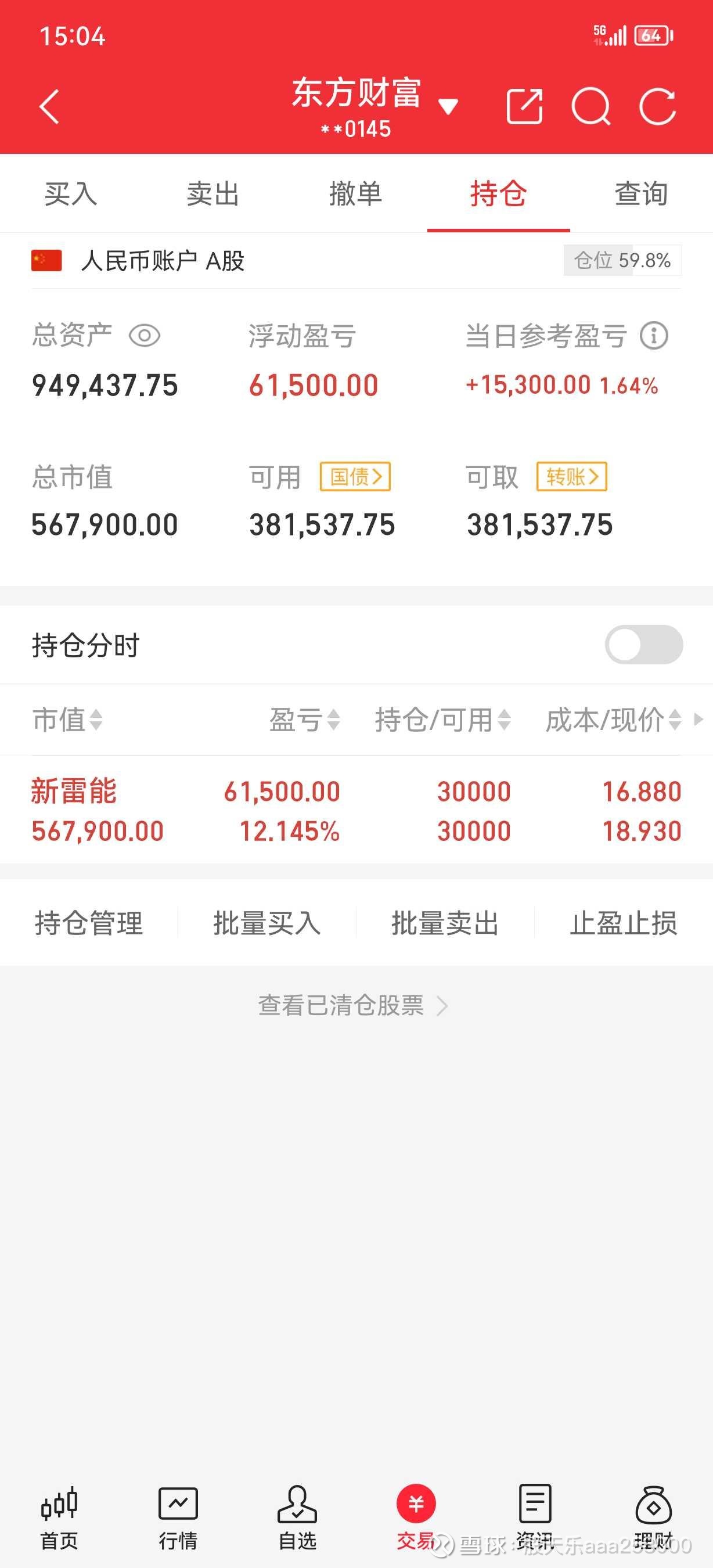The width and height of the screenshot is (713, 1568).
Task: Open the account switcher arrow beside 东方财富
Action: tap(449, 106)
